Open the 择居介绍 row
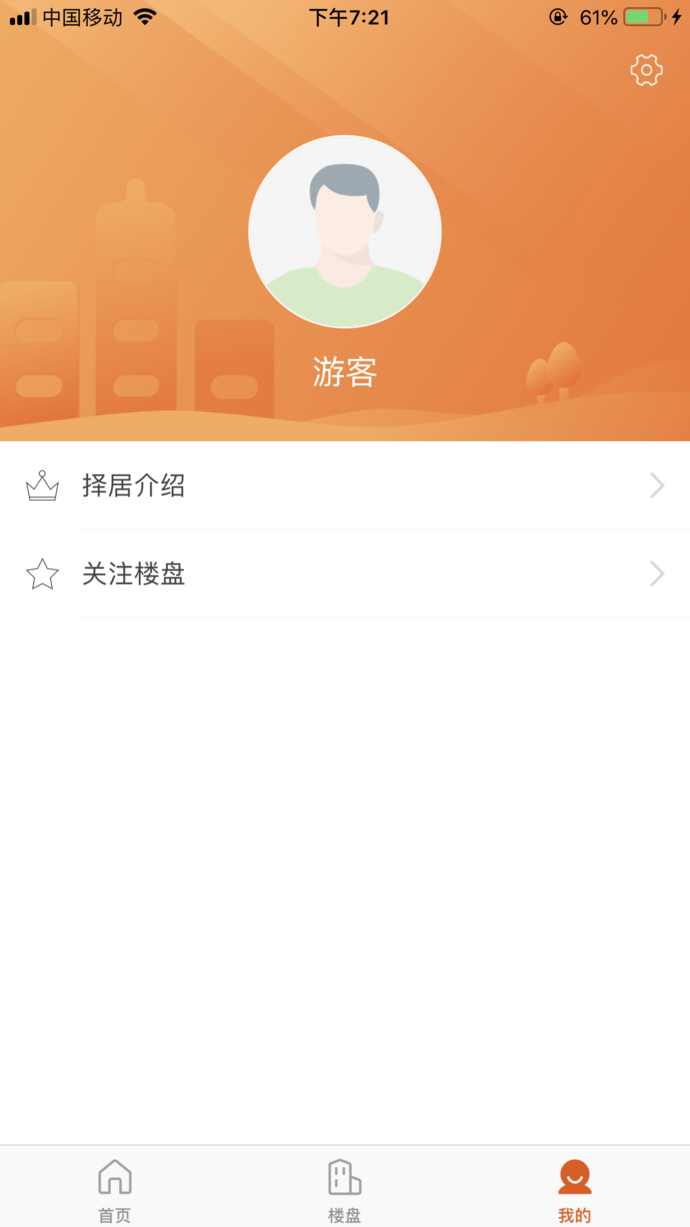 tap(345, 486)
